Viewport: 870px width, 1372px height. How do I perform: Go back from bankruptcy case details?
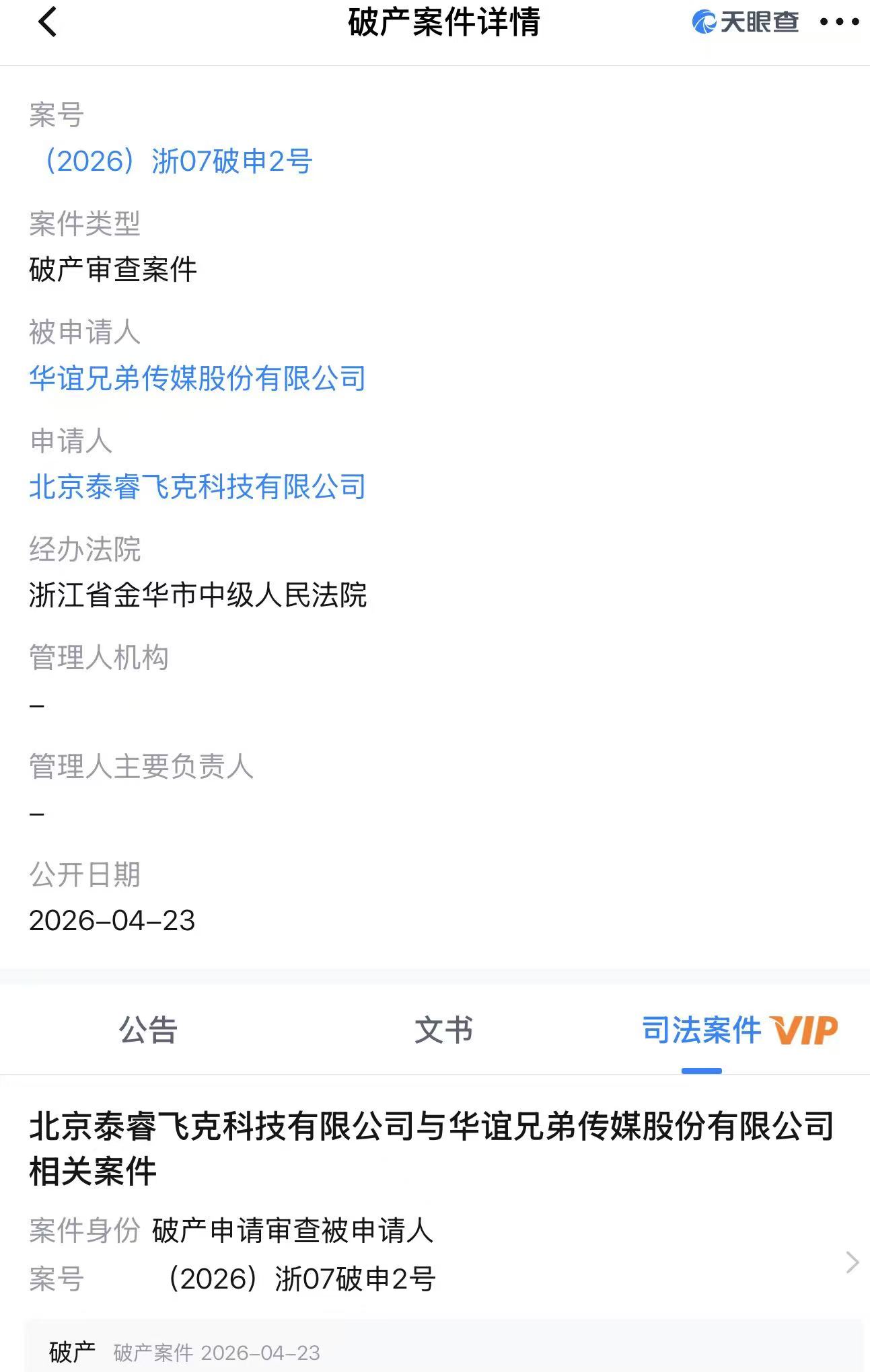[48, 23]
